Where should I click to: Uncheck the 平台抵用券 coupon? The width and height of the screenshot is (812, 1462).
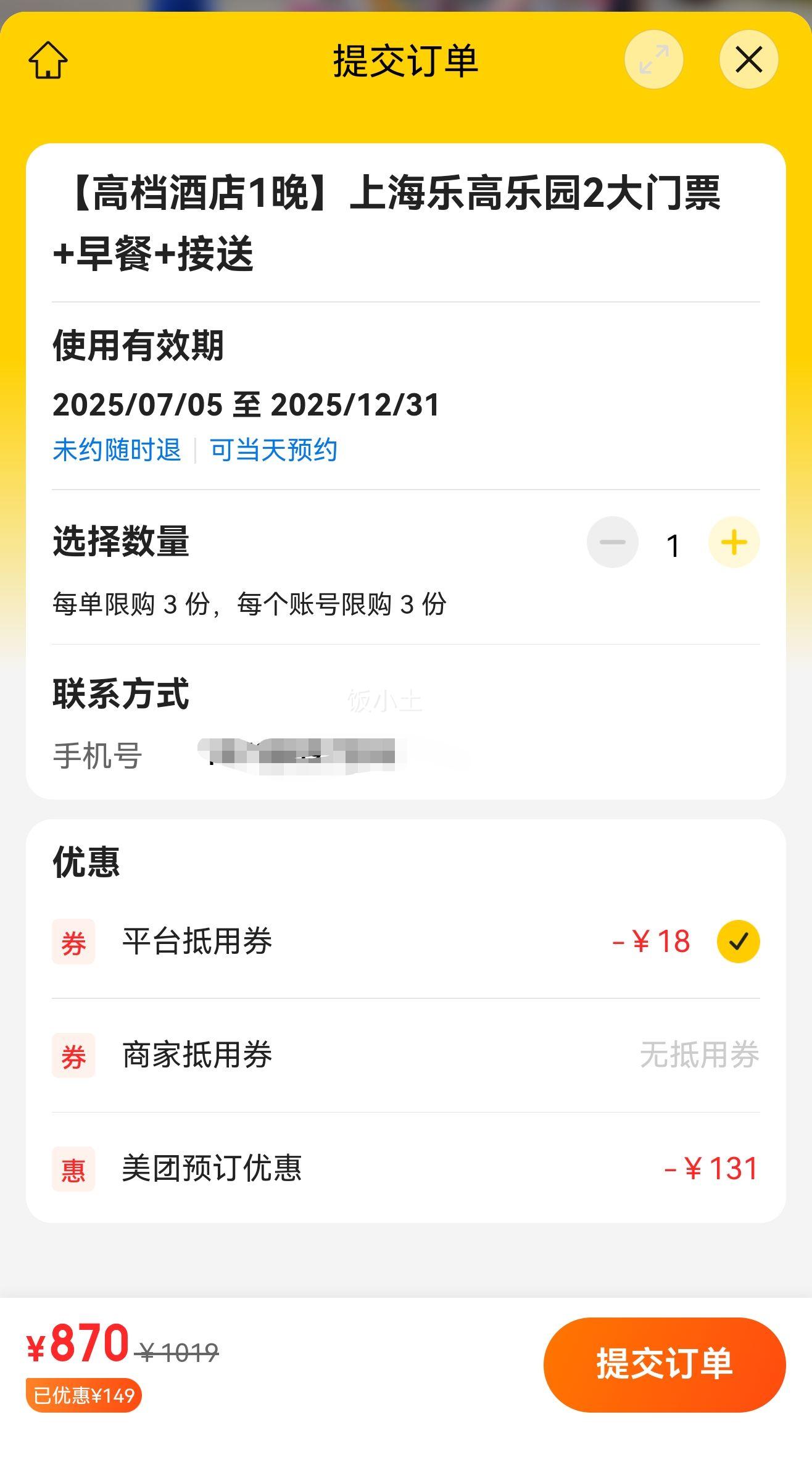(x=738, y=942)
